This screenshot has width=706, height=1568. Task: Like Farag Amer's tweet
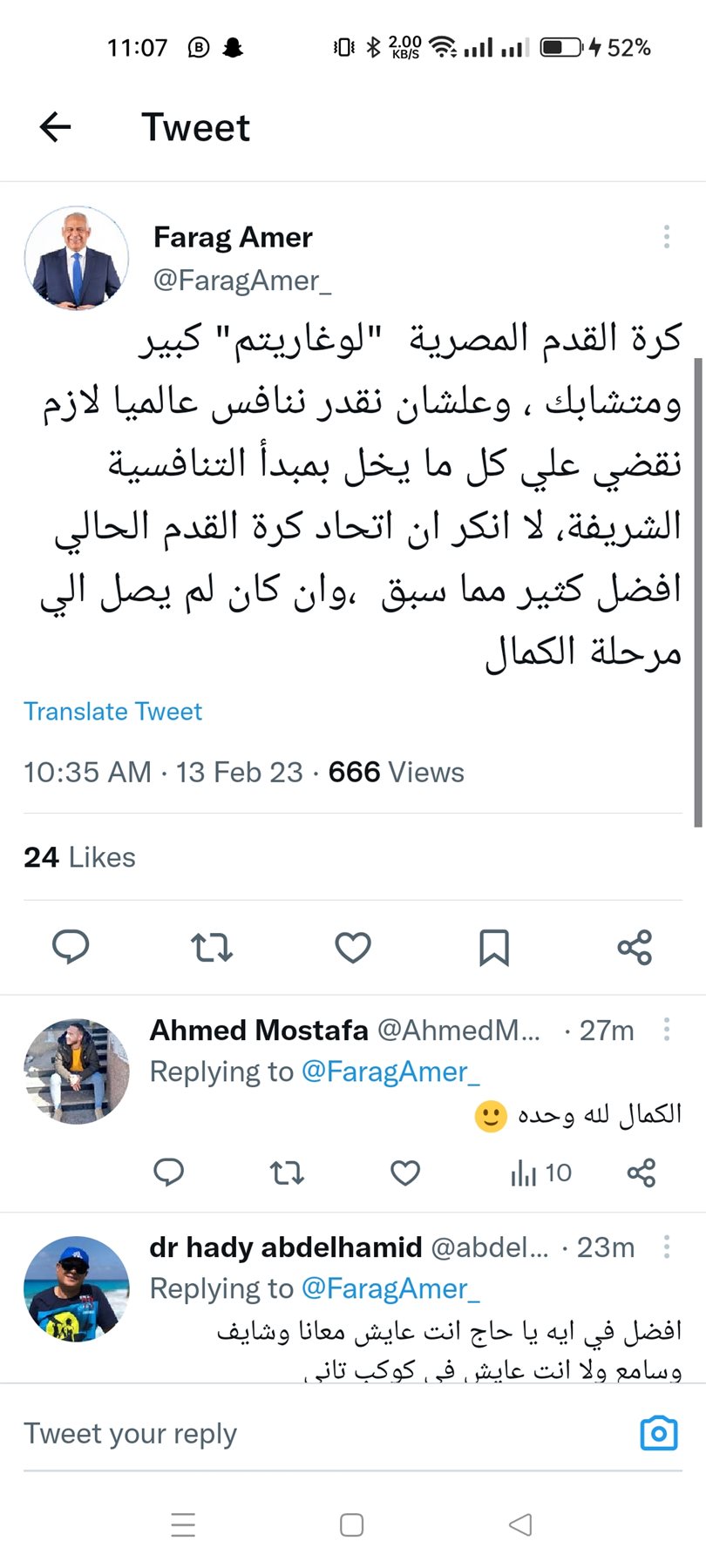coord(353,947)
